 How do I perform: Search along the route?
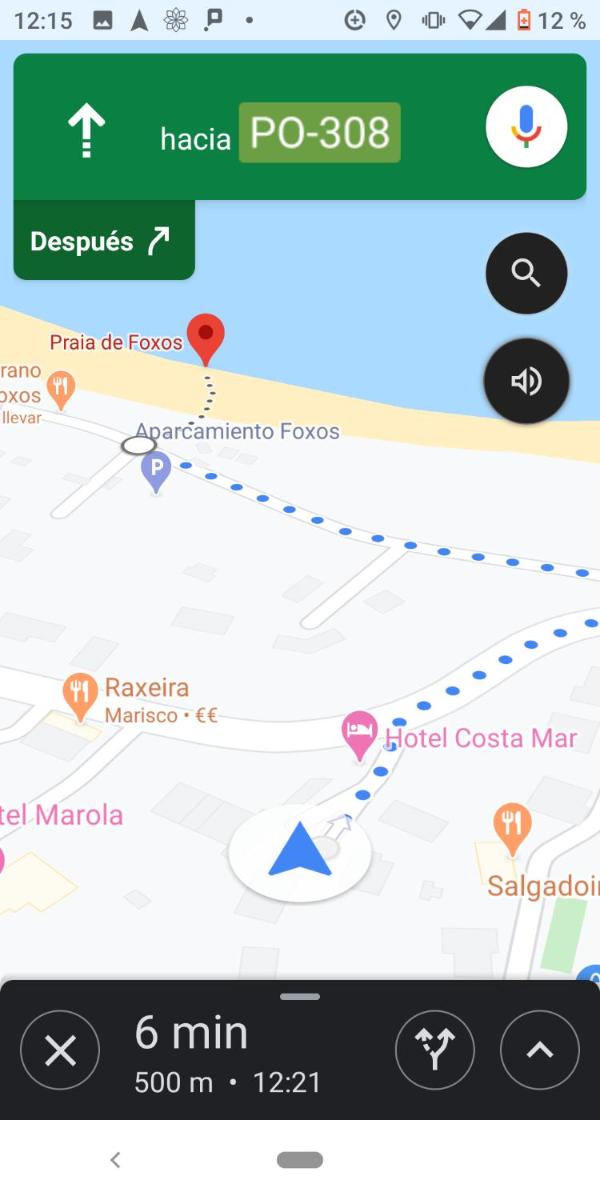(x=526, y=273)
